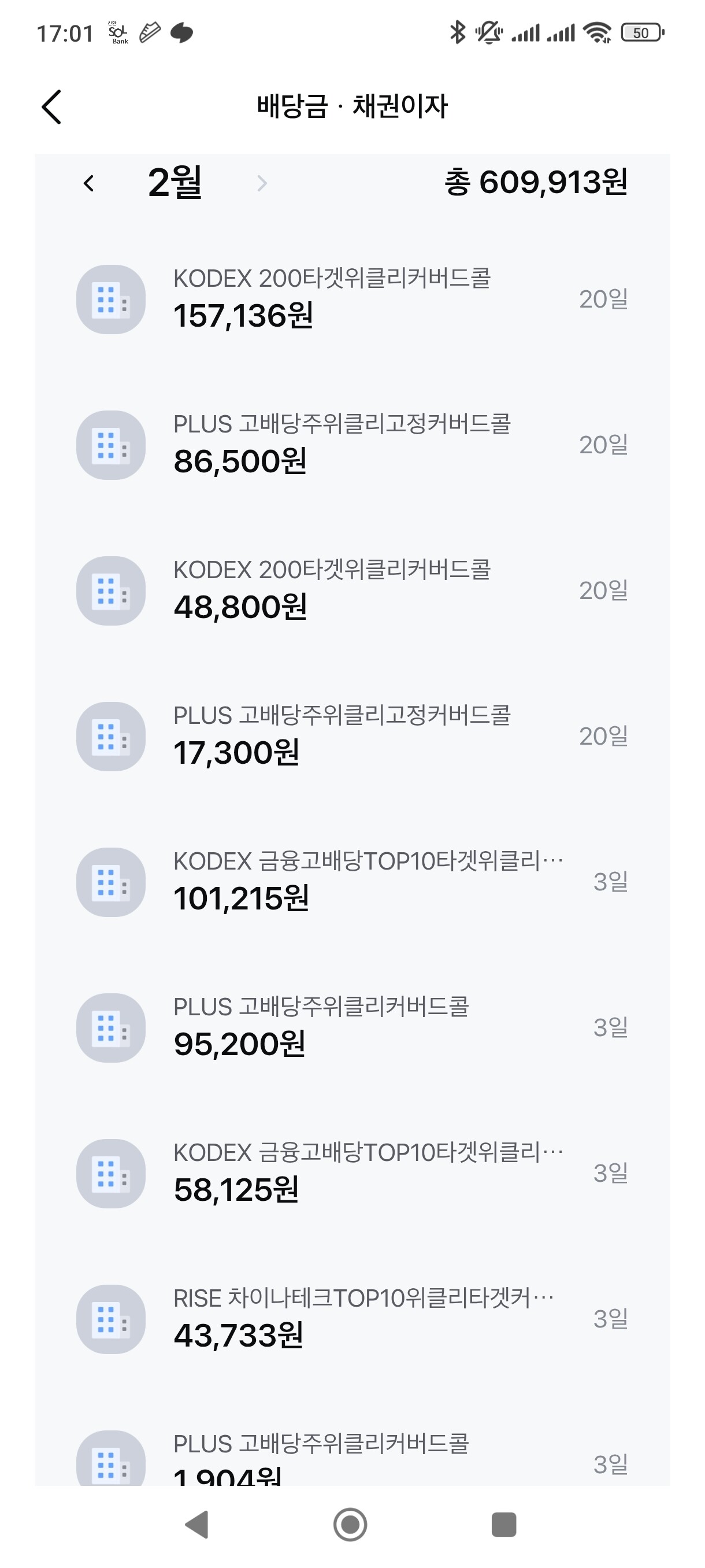The image size is (705, 1568).
Task: Select the 58,125원 KODEX 금융고배당TOP10 row
Action: (x=351, y=1173)
